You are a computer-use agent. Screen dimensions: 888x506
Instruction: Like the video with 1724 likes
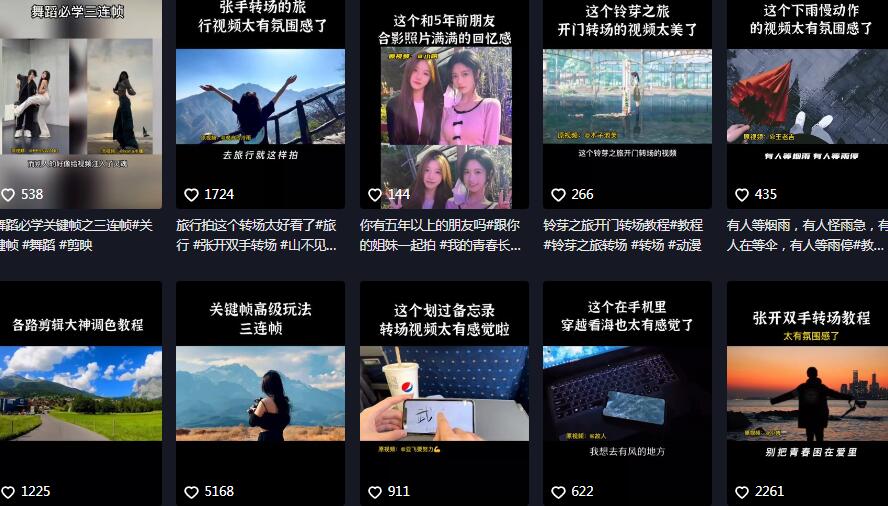pos(192,195)
